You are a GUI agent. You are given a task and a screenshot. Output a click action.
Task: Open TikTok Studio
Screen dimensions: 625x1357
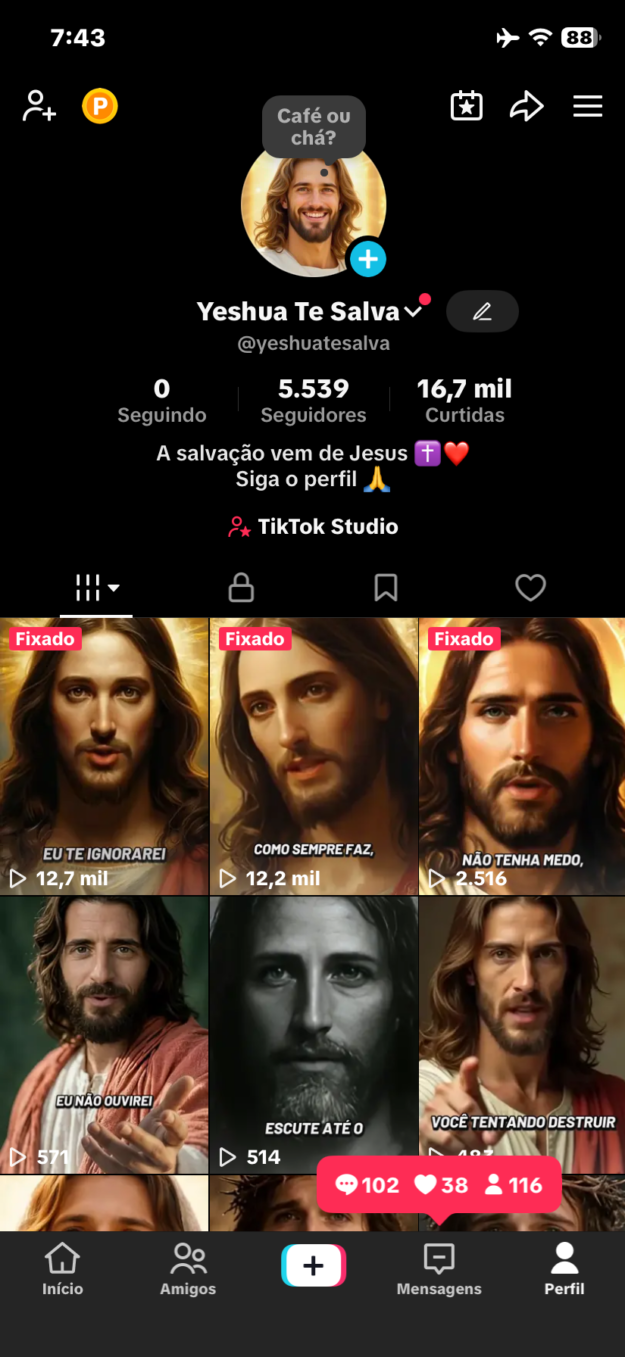[313, 526]
